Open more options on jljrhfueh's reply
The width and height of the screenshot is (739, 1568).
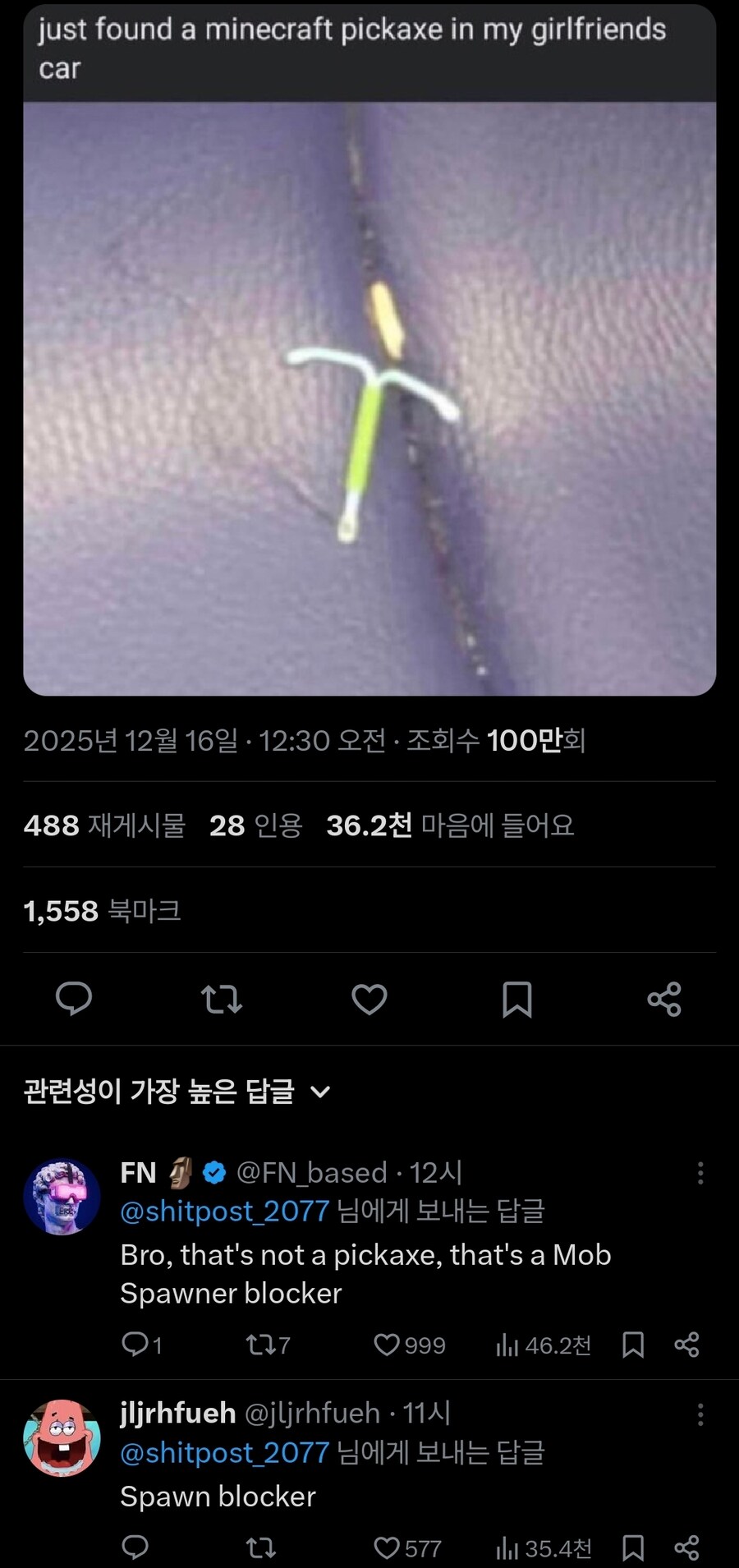(x=700, y=1414)
